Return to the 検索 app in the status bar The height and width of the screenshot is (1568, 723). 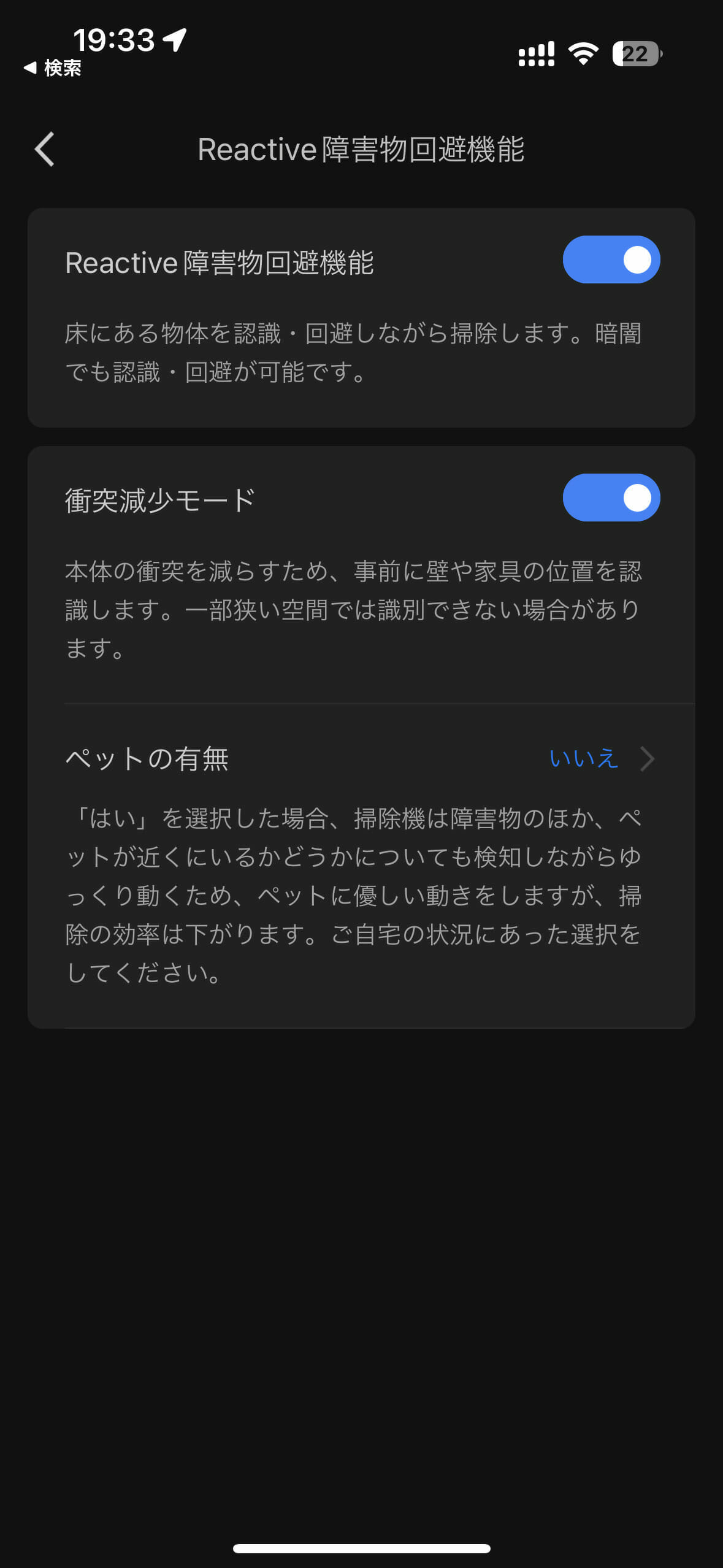[53, 68]
